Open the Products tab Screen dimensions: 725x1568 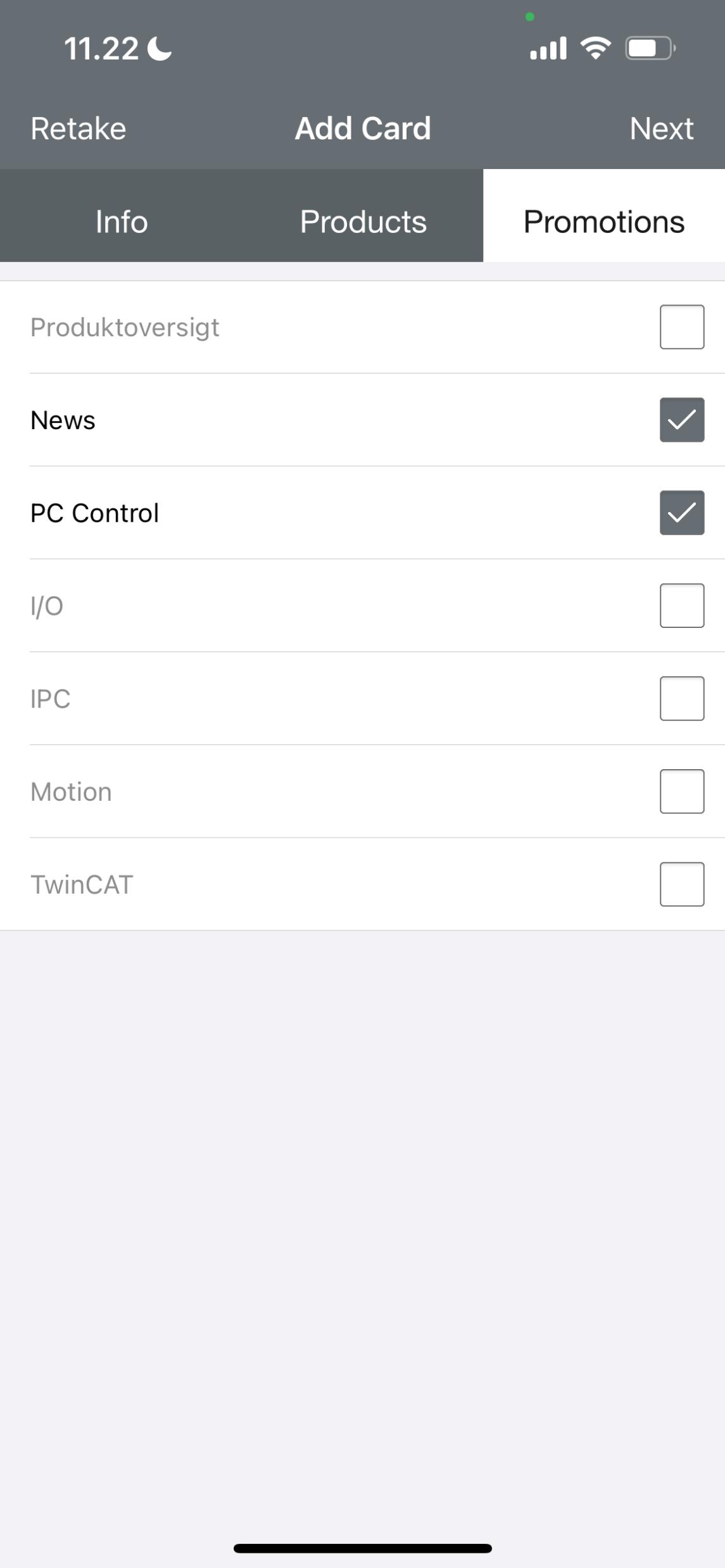[x=363, y=222]
